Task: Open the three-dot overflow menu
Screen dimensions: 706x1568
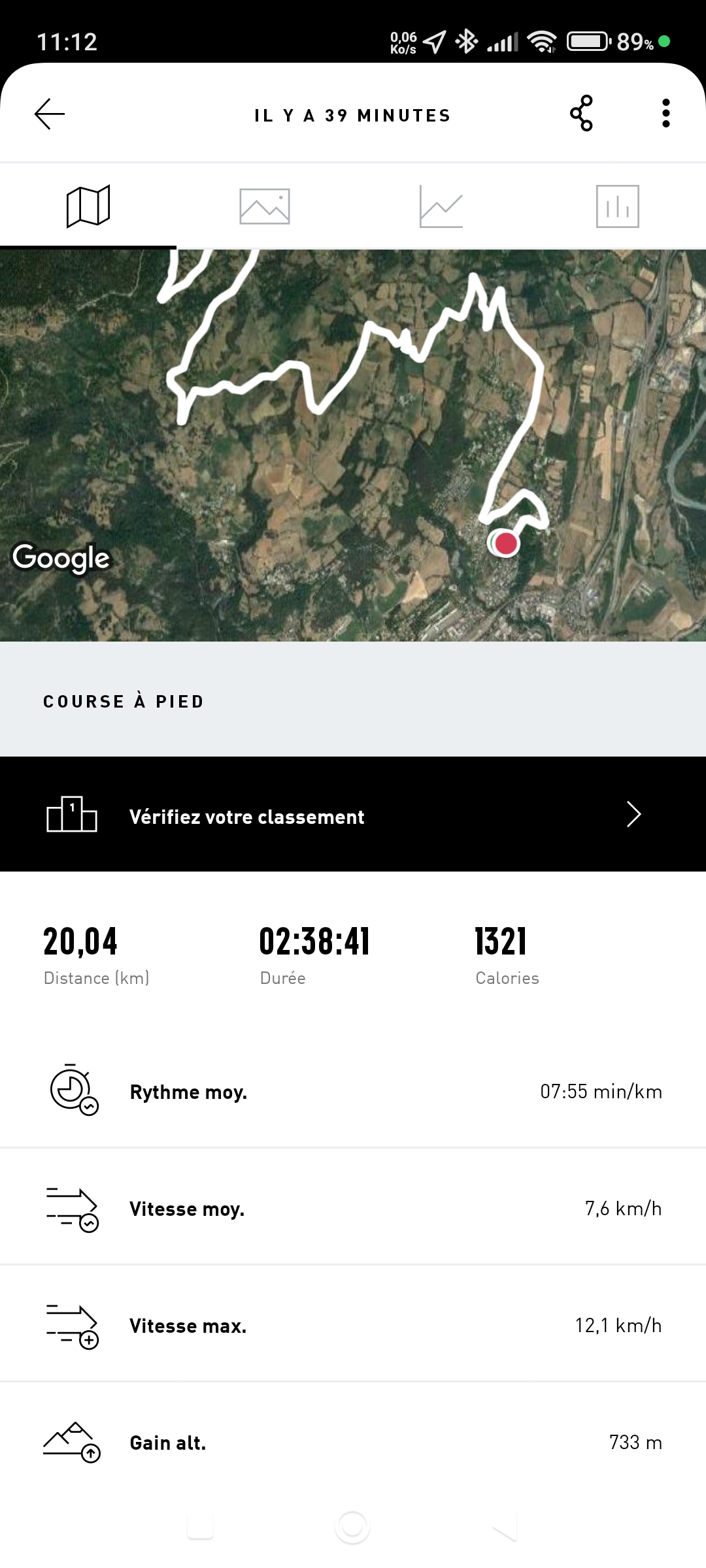Action: tap(665, 114)
